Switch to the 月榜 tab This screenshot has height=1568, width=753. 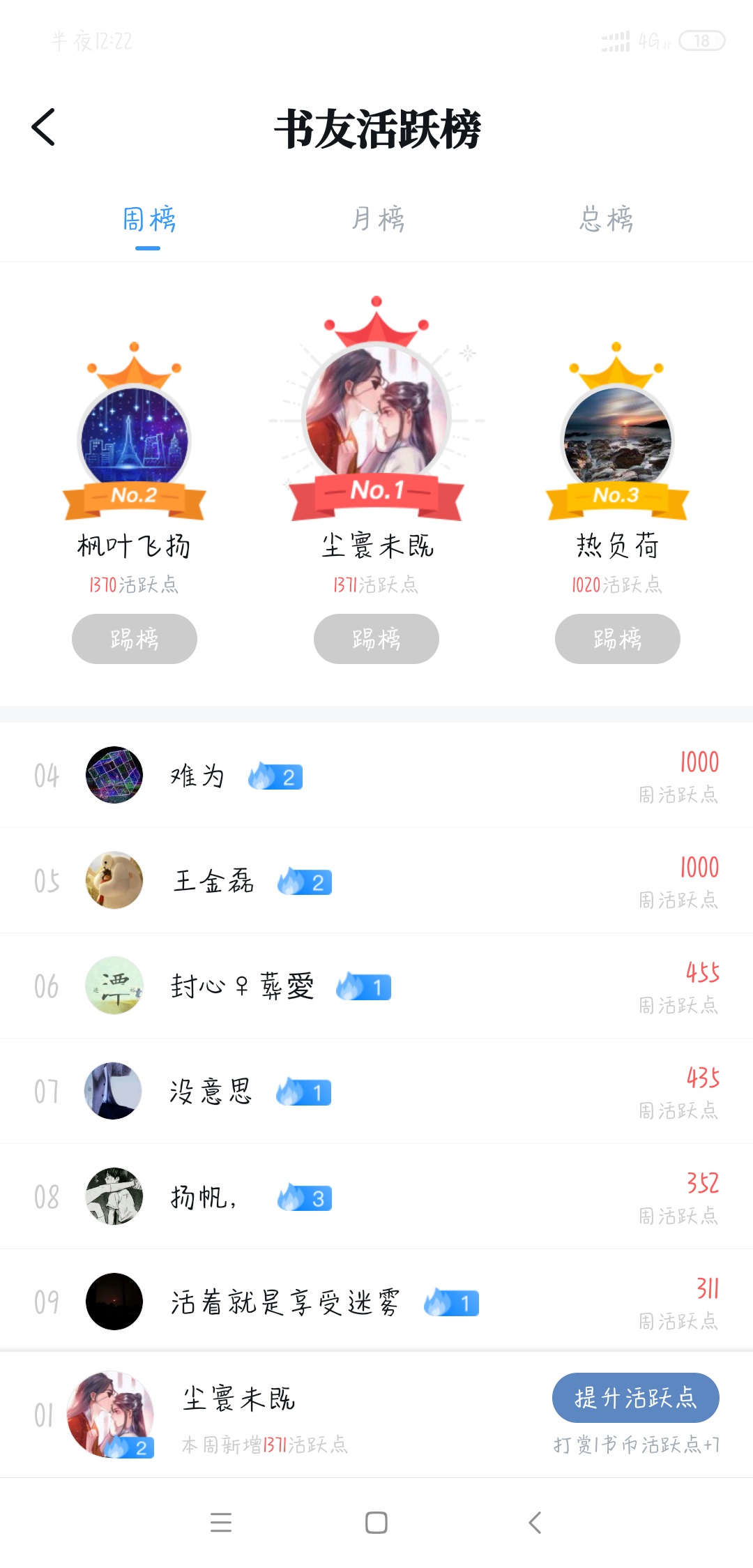(x=377, y=220)
